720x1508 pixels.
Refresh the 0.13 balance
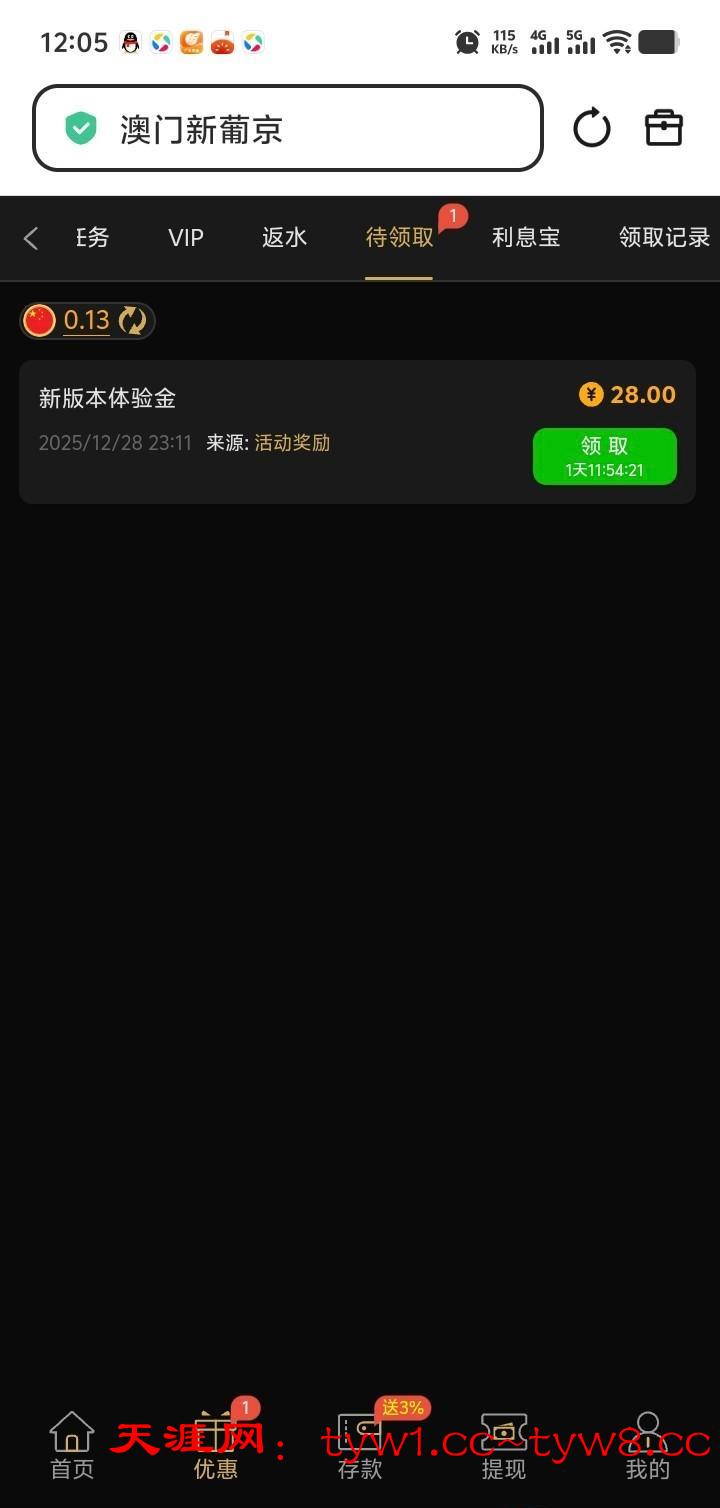[132, 321]
